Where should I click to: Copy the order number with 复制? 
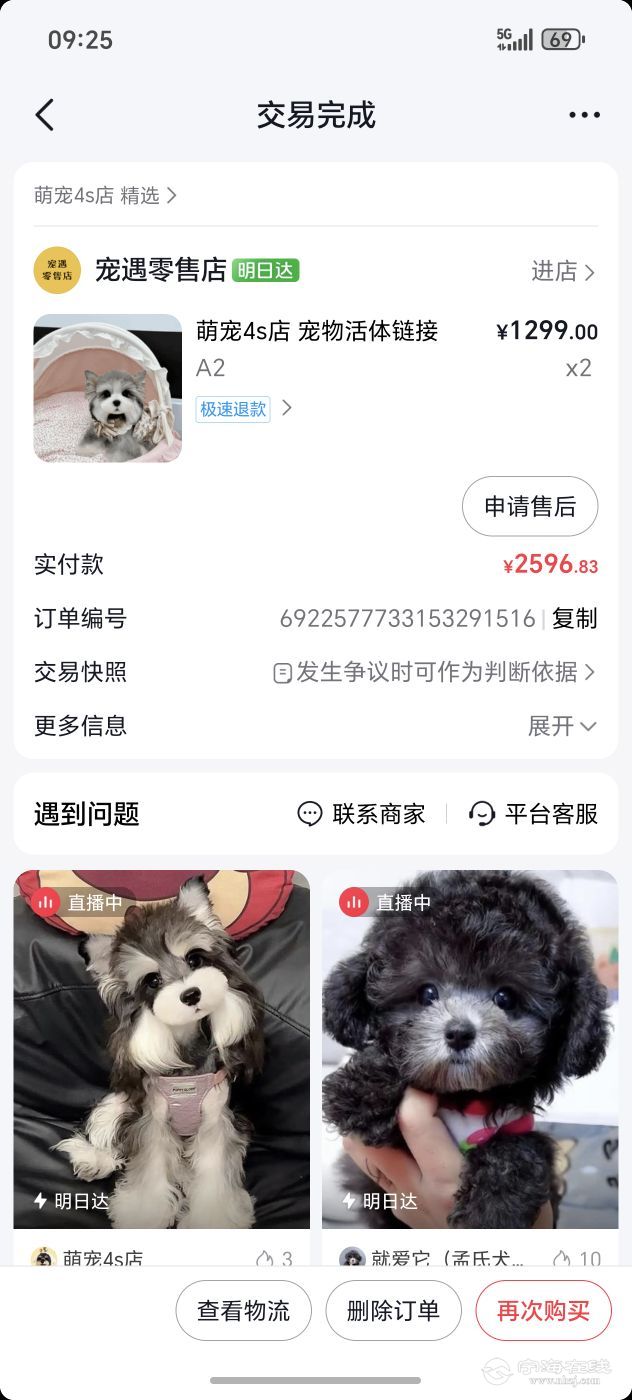[574, 619]
